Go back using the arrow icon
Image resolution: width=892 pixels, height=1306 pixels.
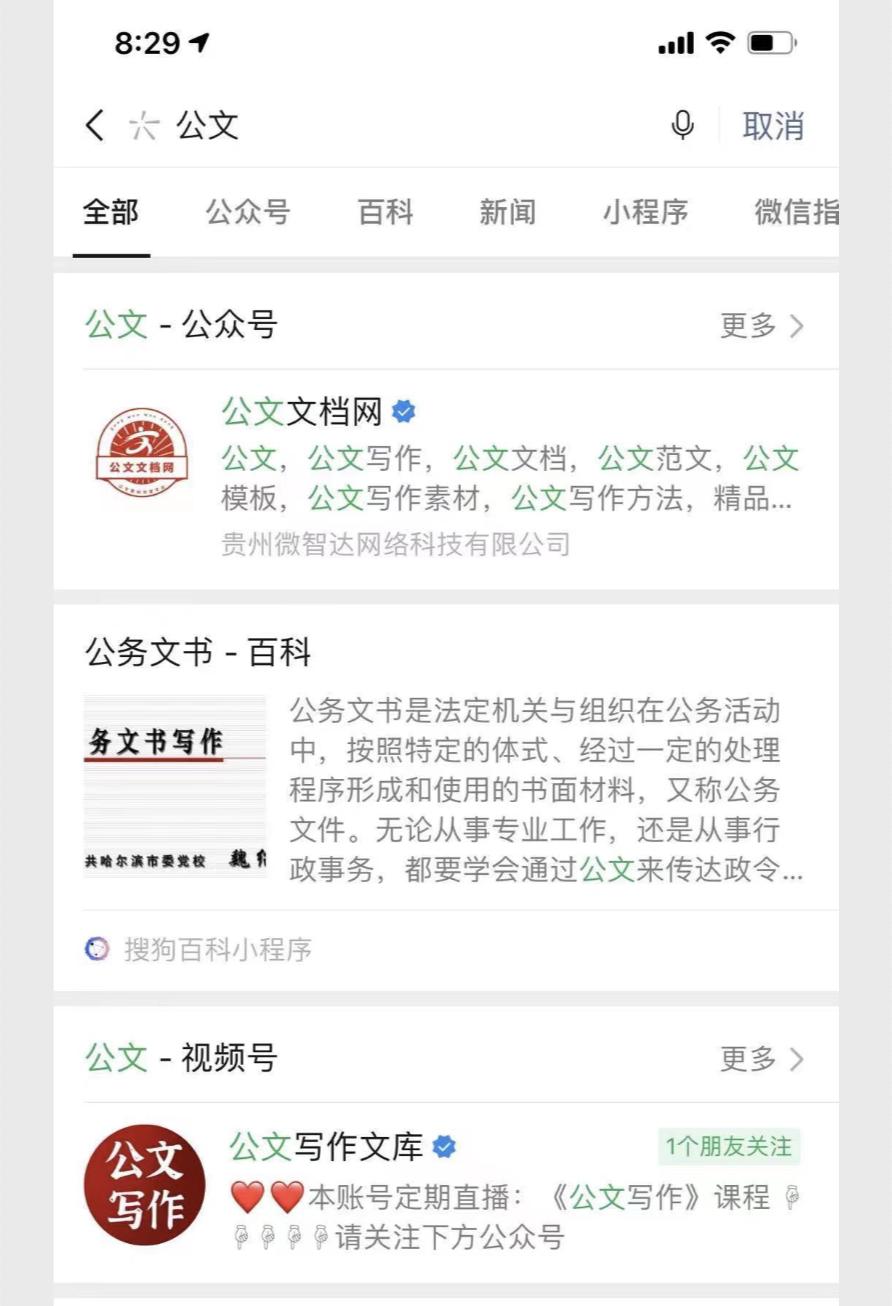95,126
